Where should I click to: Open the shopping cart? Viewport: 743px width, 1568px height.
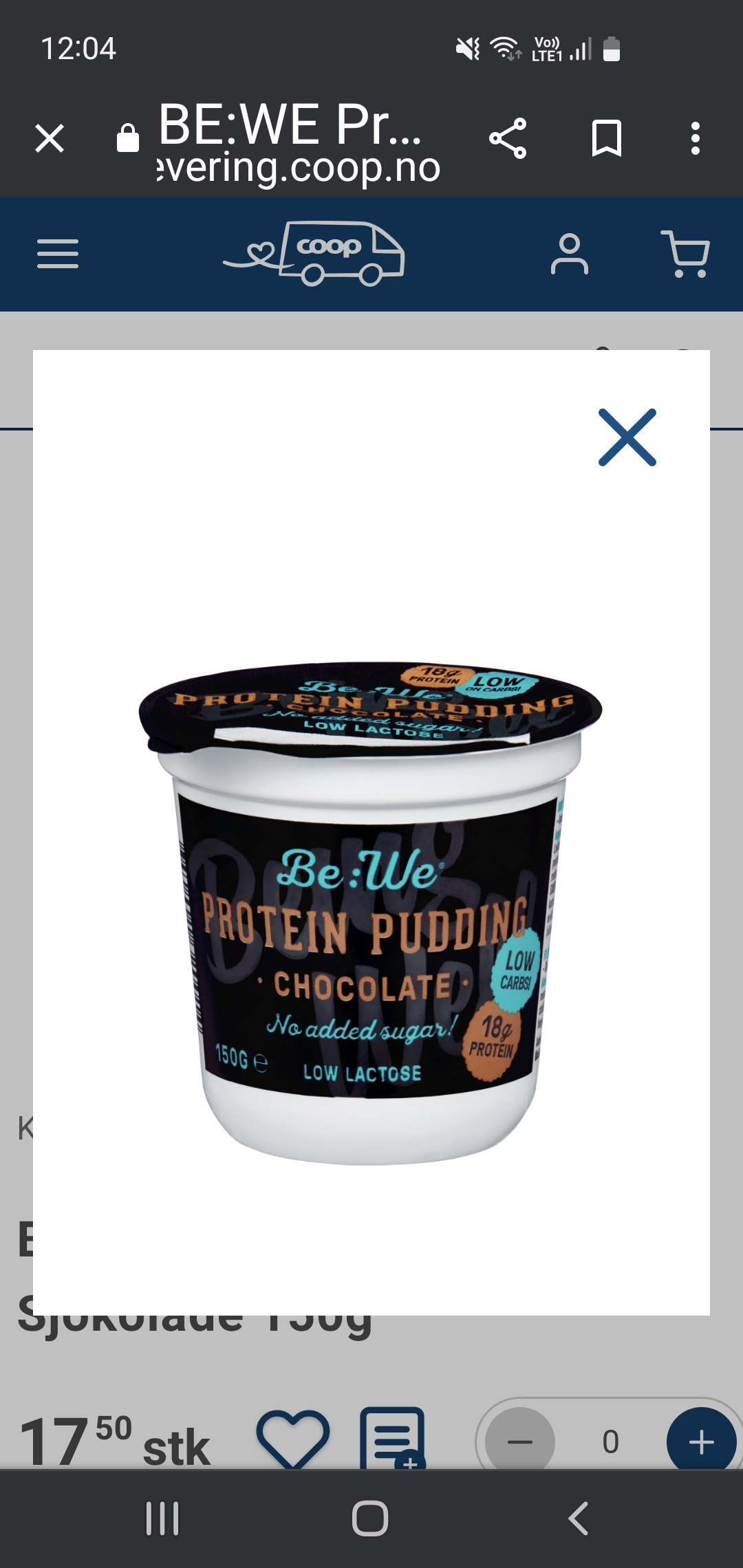[686, 254]
